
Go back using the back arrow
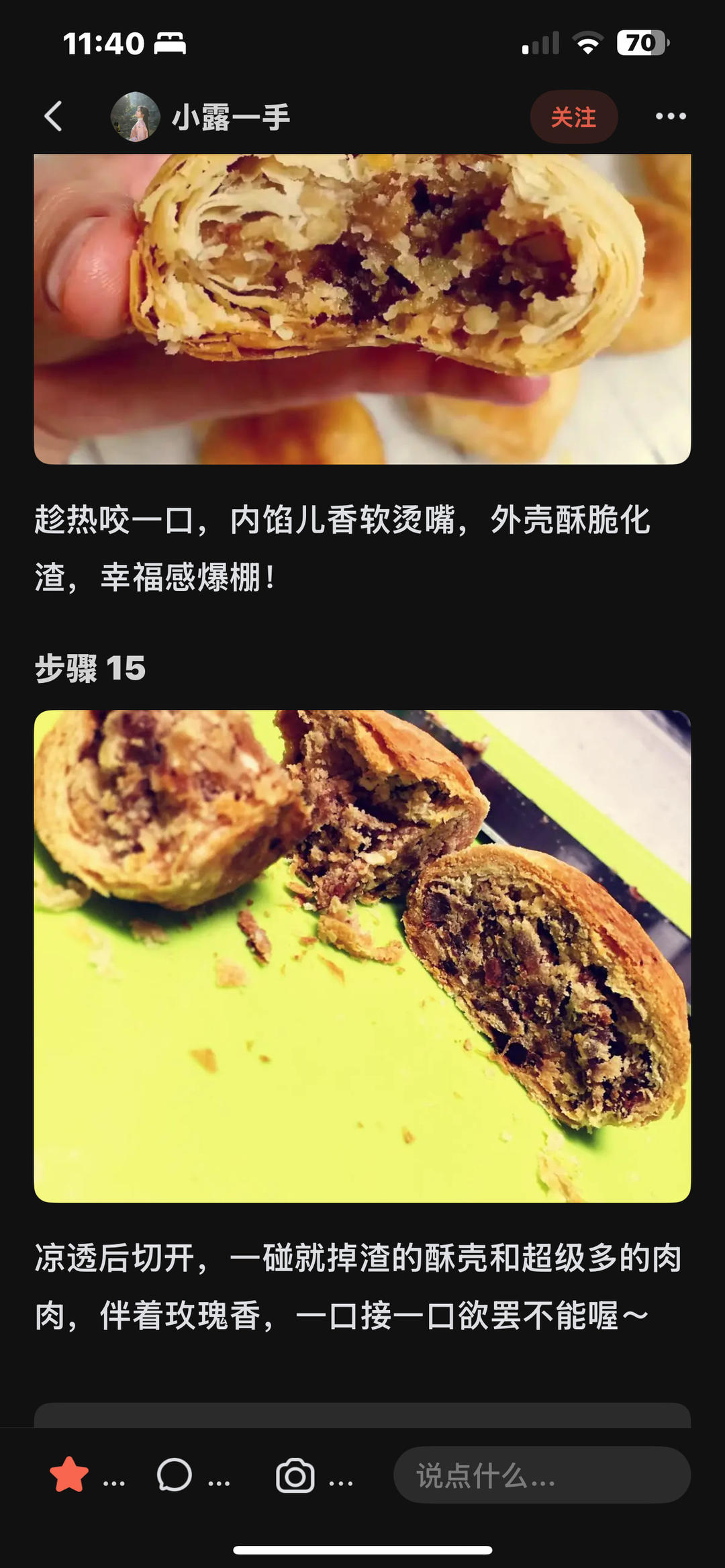tap(54, 116)
